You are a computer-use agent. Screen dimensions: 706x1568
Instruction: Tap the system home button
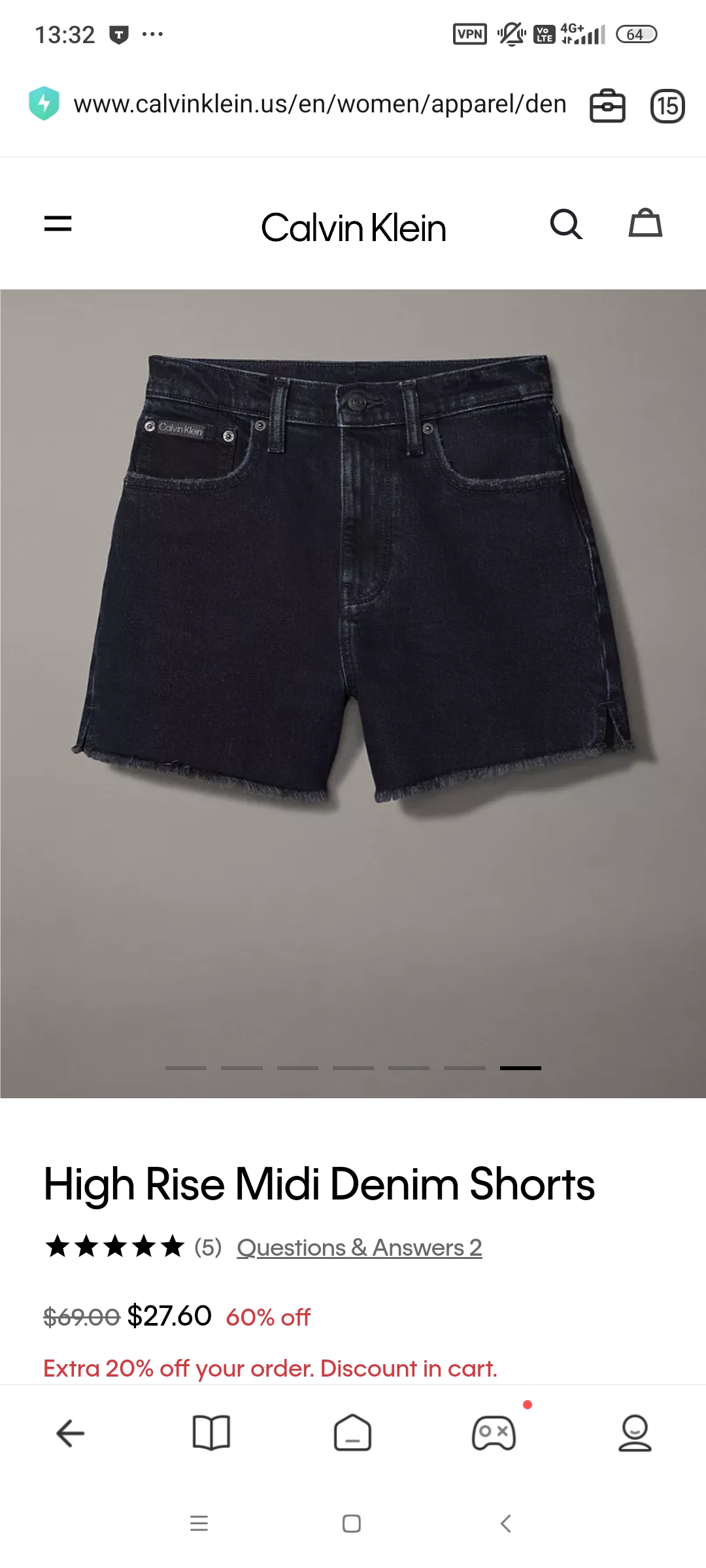pos(352,1524)
